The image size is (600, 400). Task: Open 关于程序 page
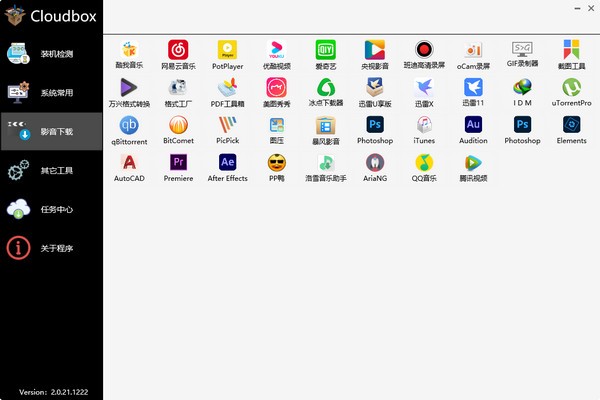50,248
